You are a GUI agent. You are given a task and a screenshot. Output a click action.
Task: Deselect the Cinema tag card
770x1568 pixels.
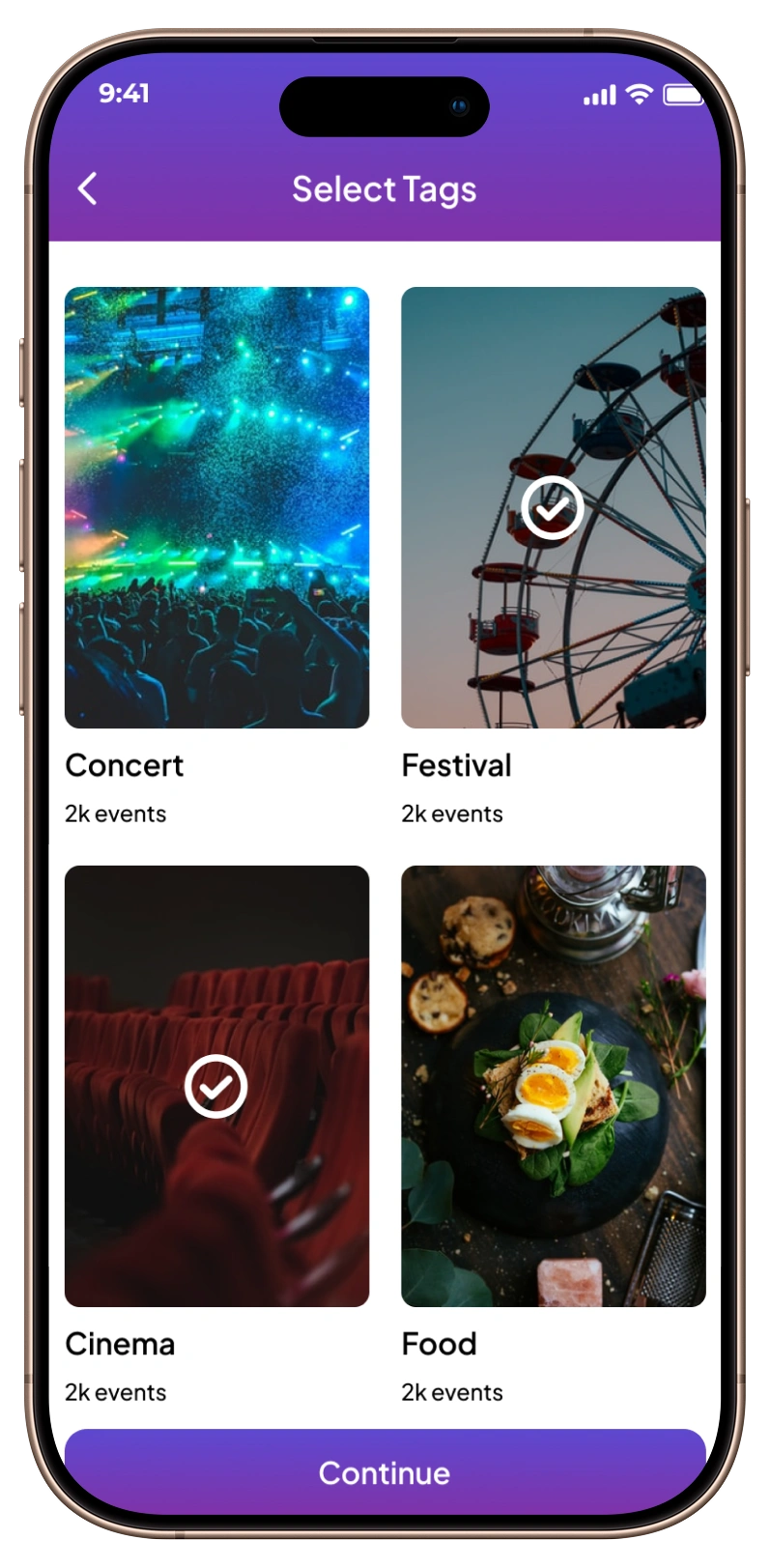click(216, 1086)
